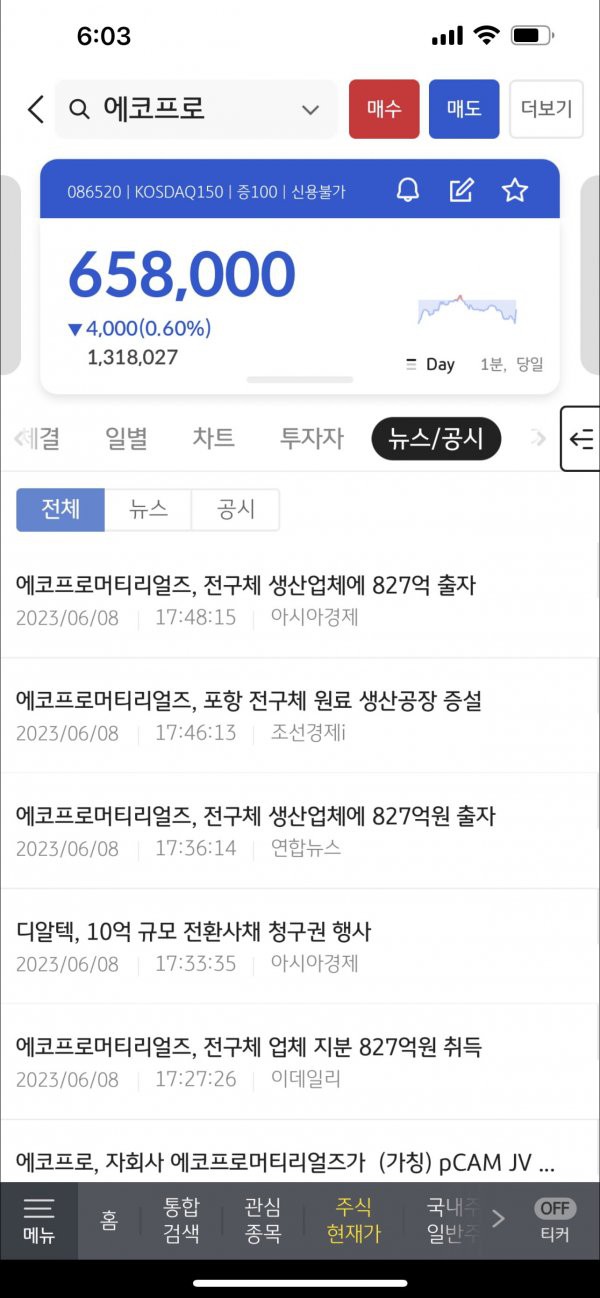Go back using the top-left arrow
600x1298 pixels.
(x=36, y=109)
